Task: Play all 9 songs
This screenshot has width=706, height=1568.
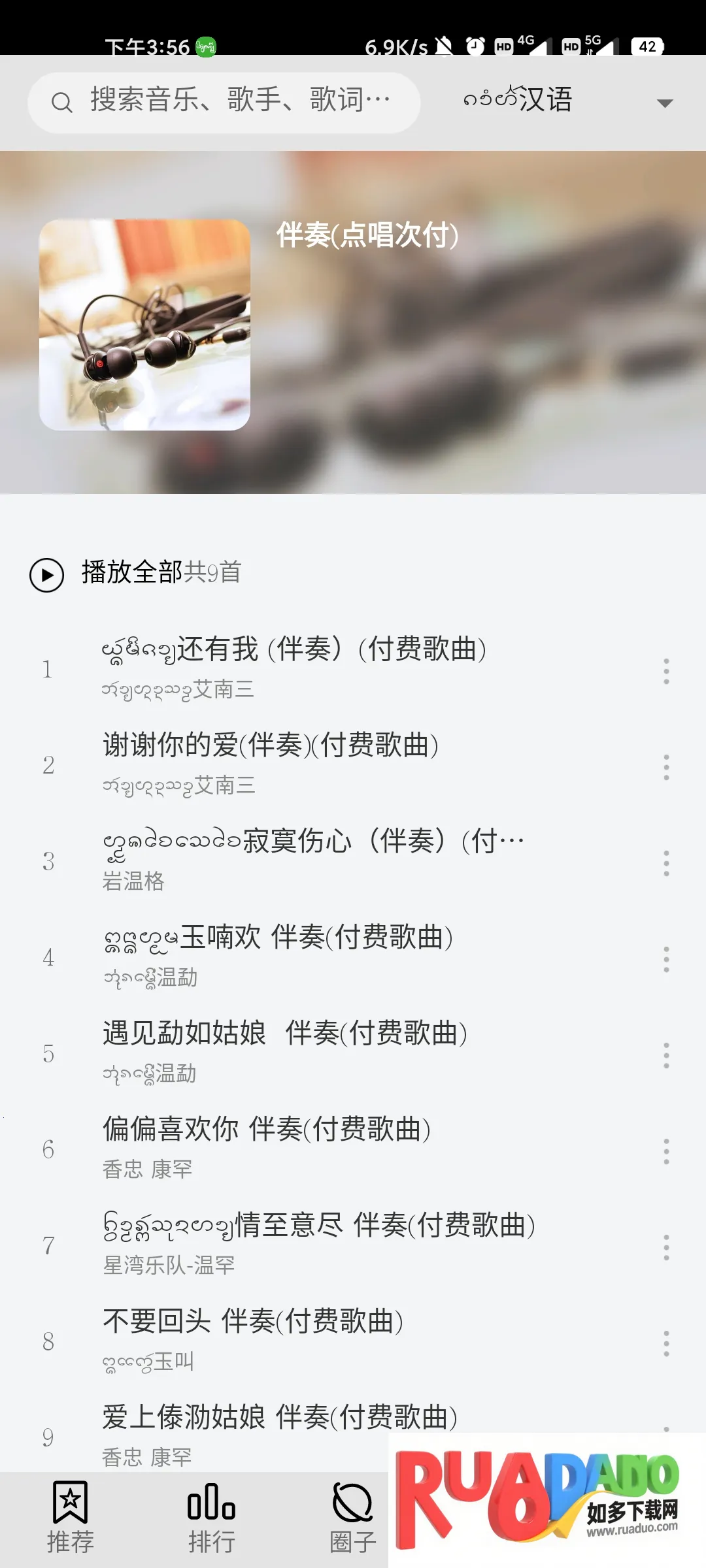Action: pos(47,575)
